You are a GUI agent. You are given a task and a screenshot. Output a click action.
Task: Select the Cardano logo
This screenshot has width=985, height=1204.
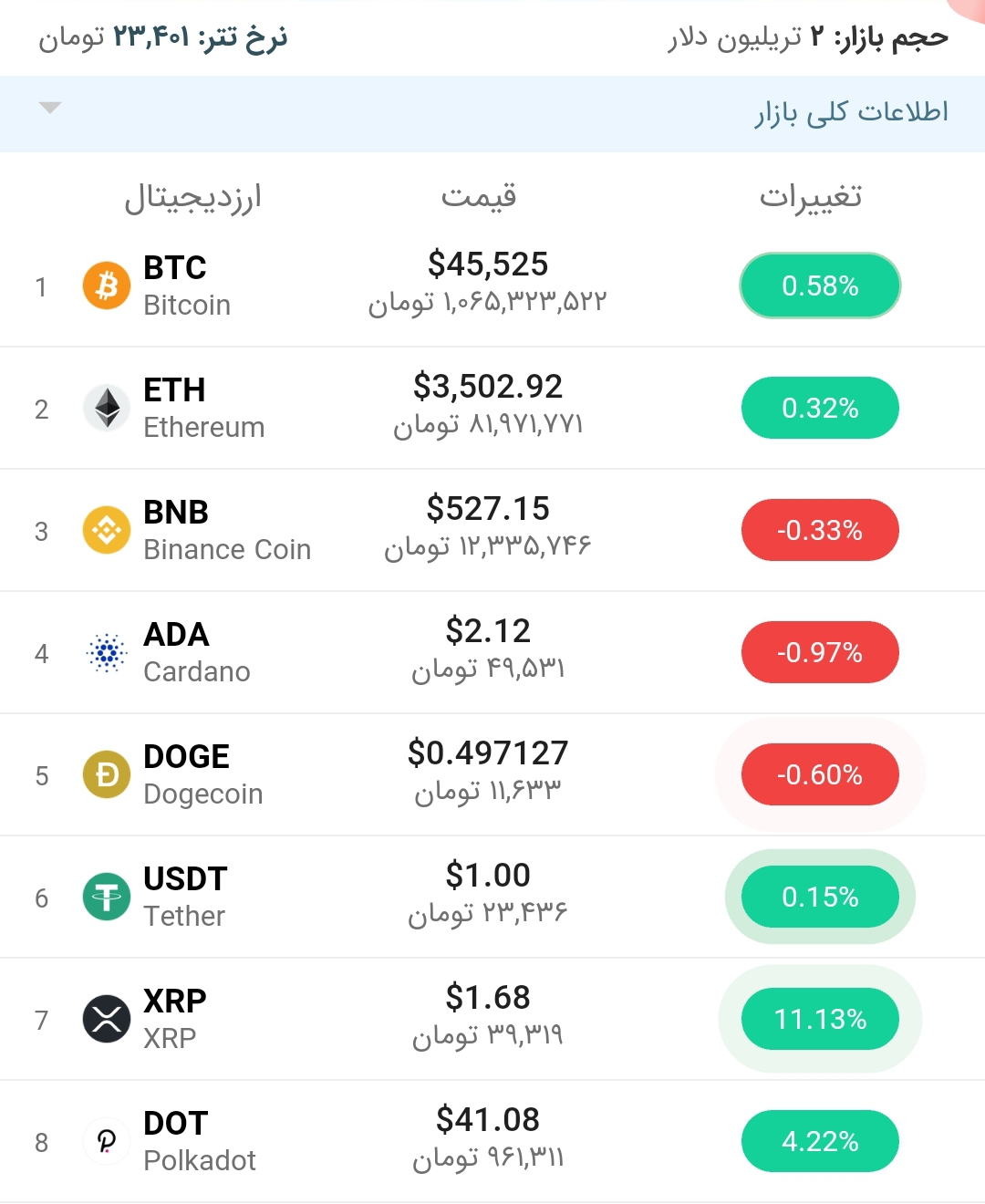click(107, 651)
